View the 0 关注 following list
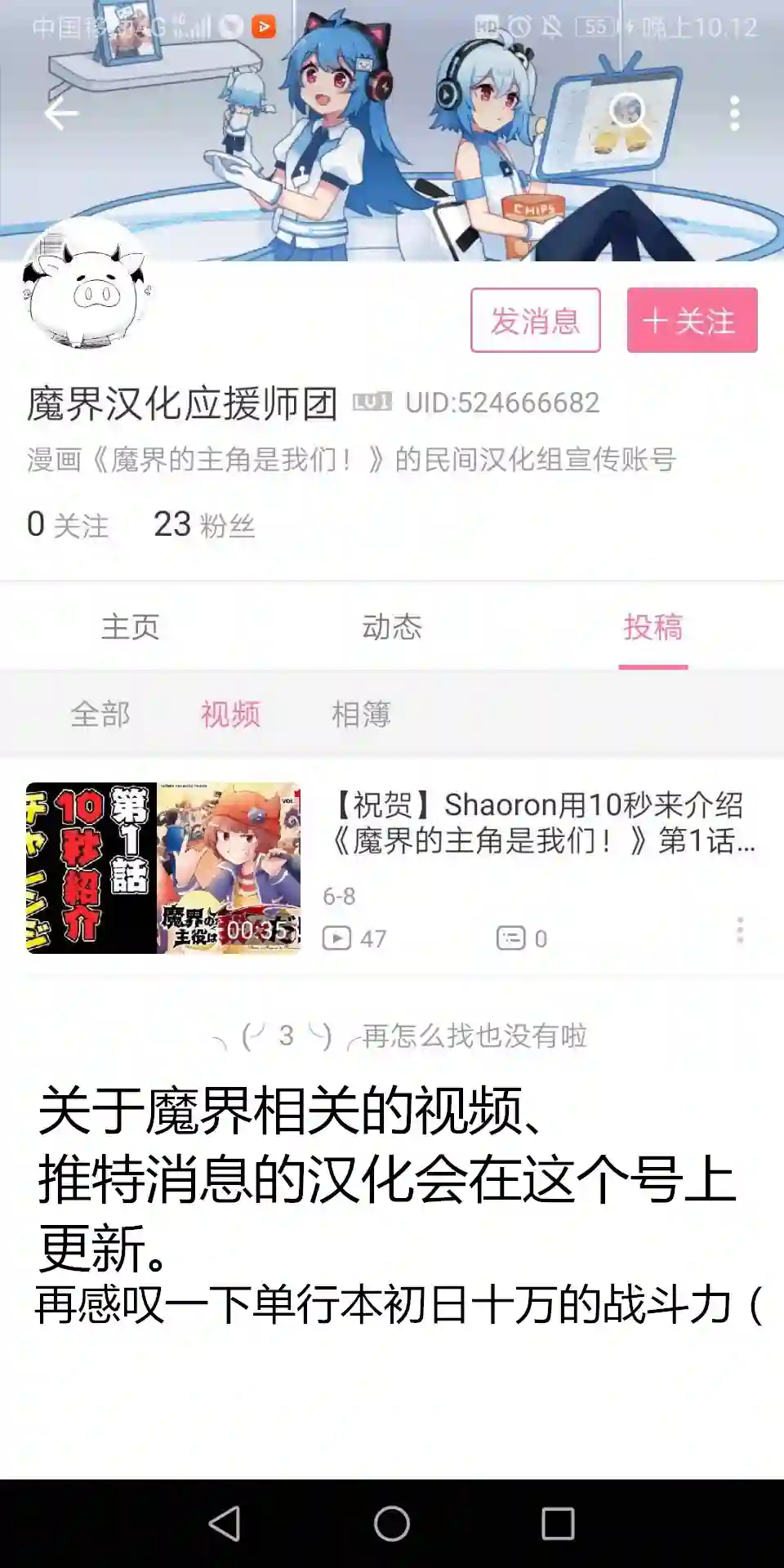 pyautogui.click(x=68, y=524)
